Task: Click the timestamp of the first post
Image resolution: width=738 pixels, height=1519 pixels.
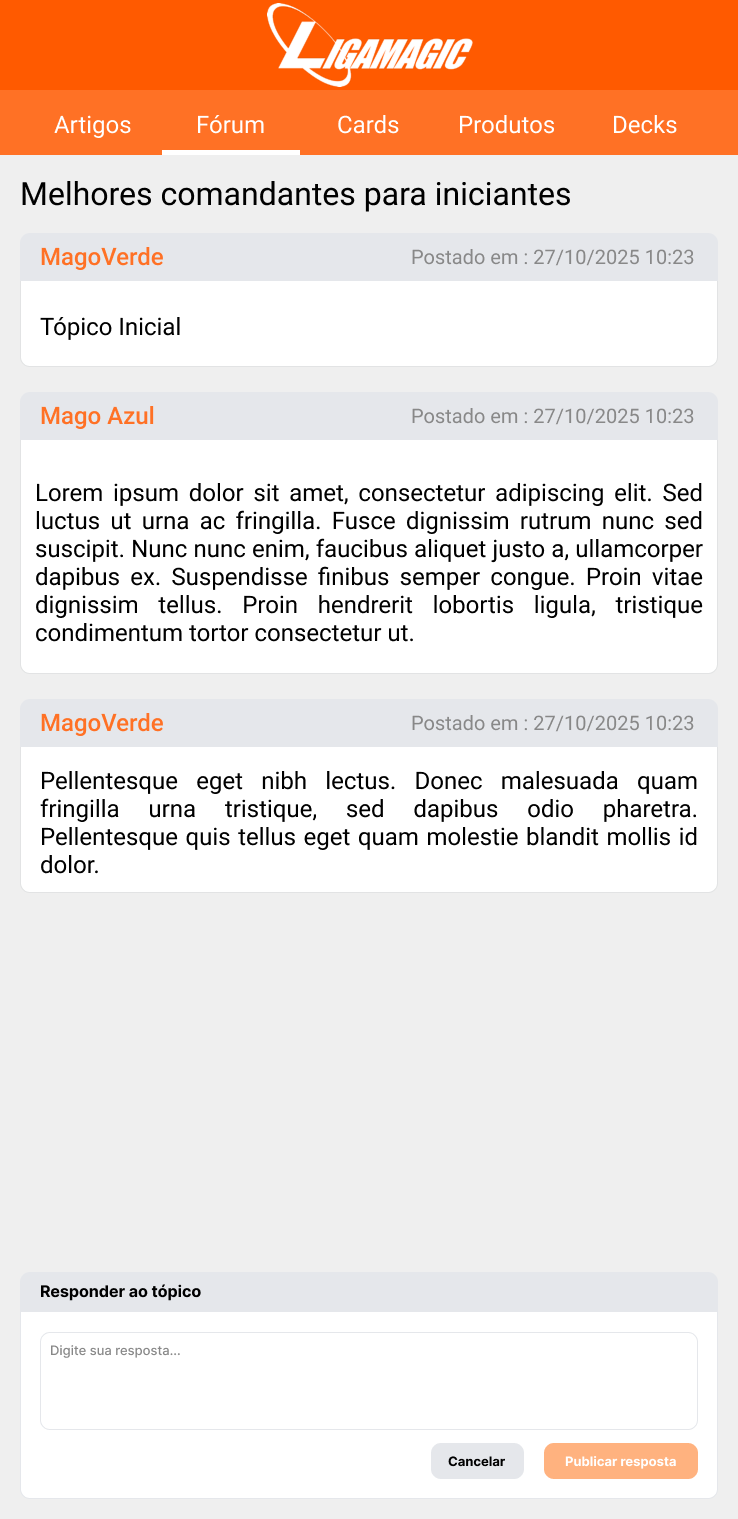Action: coord(553,257)
